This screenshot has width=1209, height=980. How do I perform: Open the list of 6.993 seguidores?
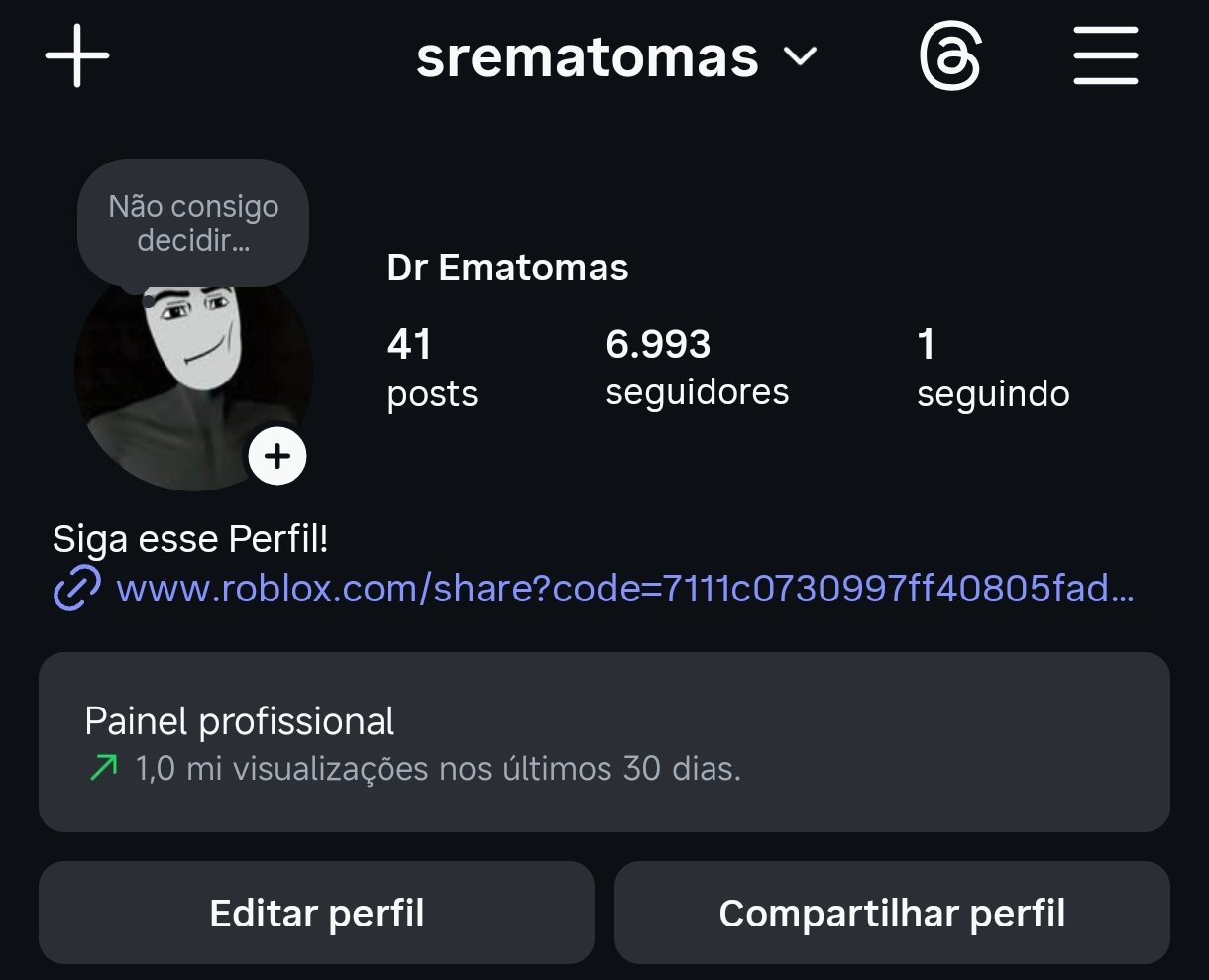point(697,368)
